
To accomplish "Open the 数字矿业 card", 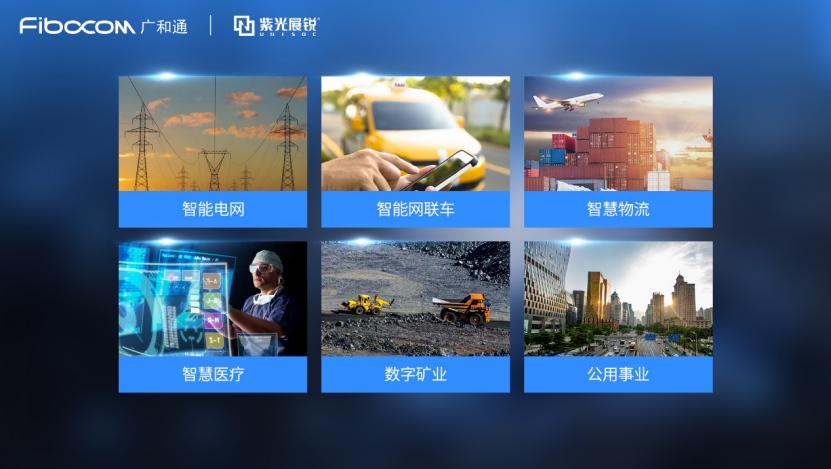I will [415, 317].
